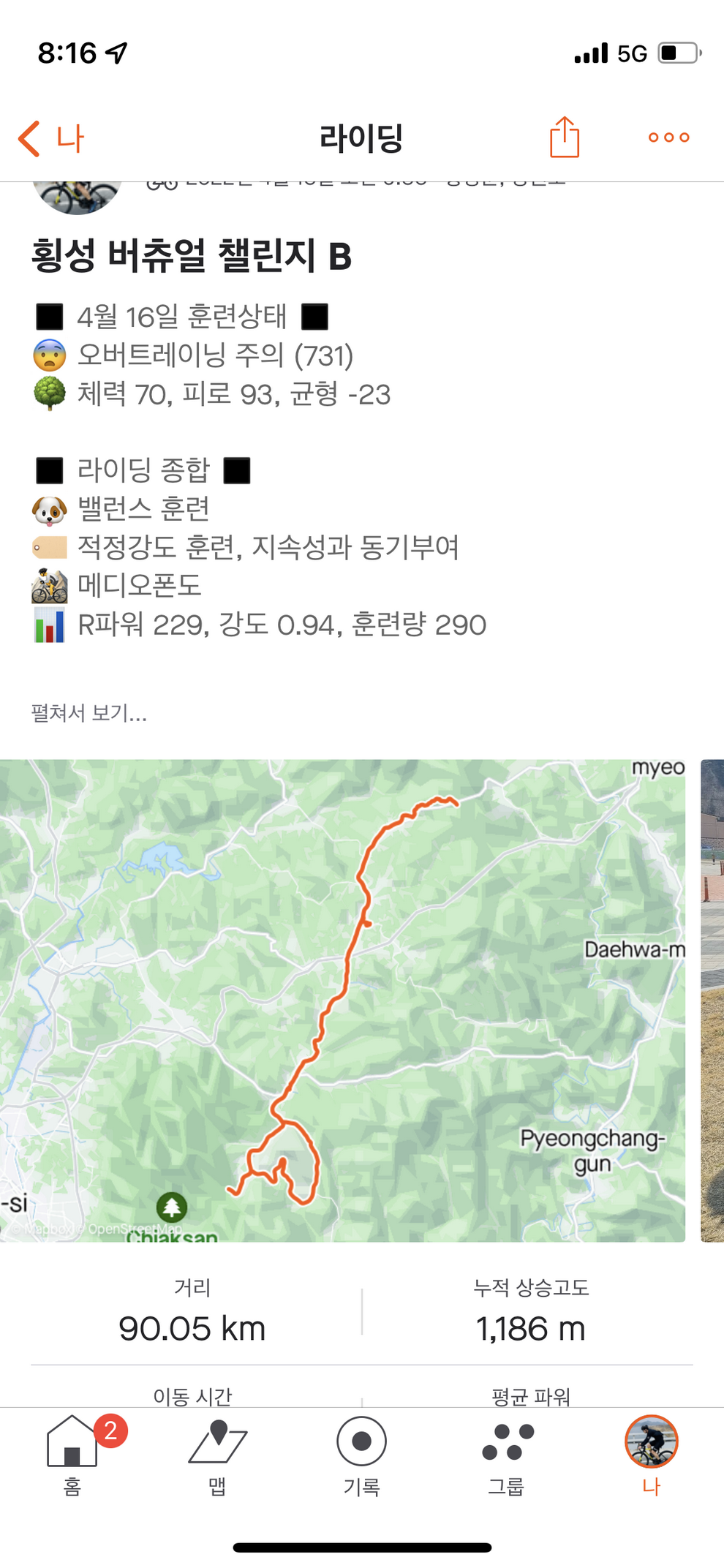Open the three-dot overflow menu

668,137
